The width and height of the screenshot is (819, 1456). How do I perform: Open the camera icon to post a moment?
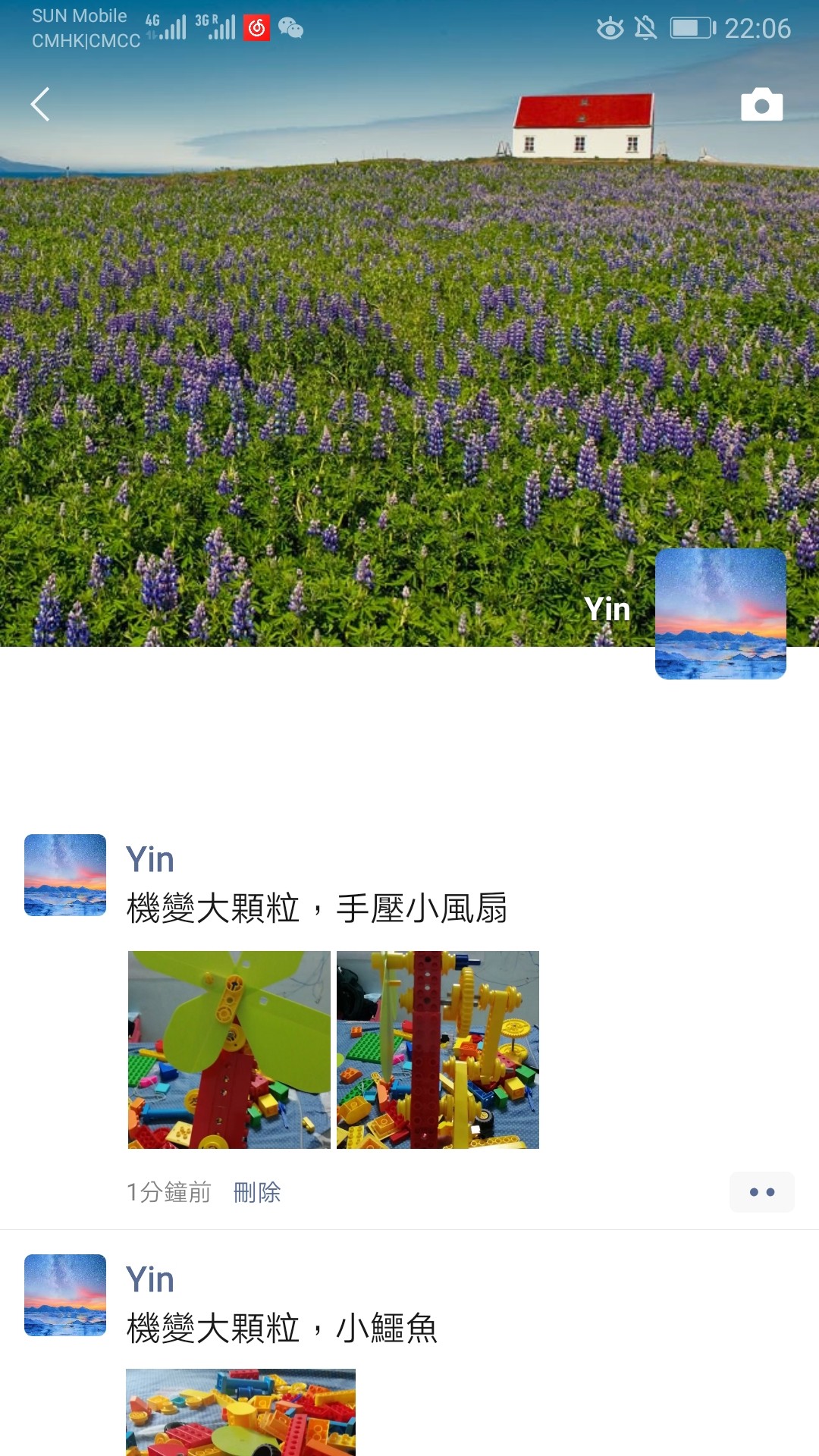[761, 105]
